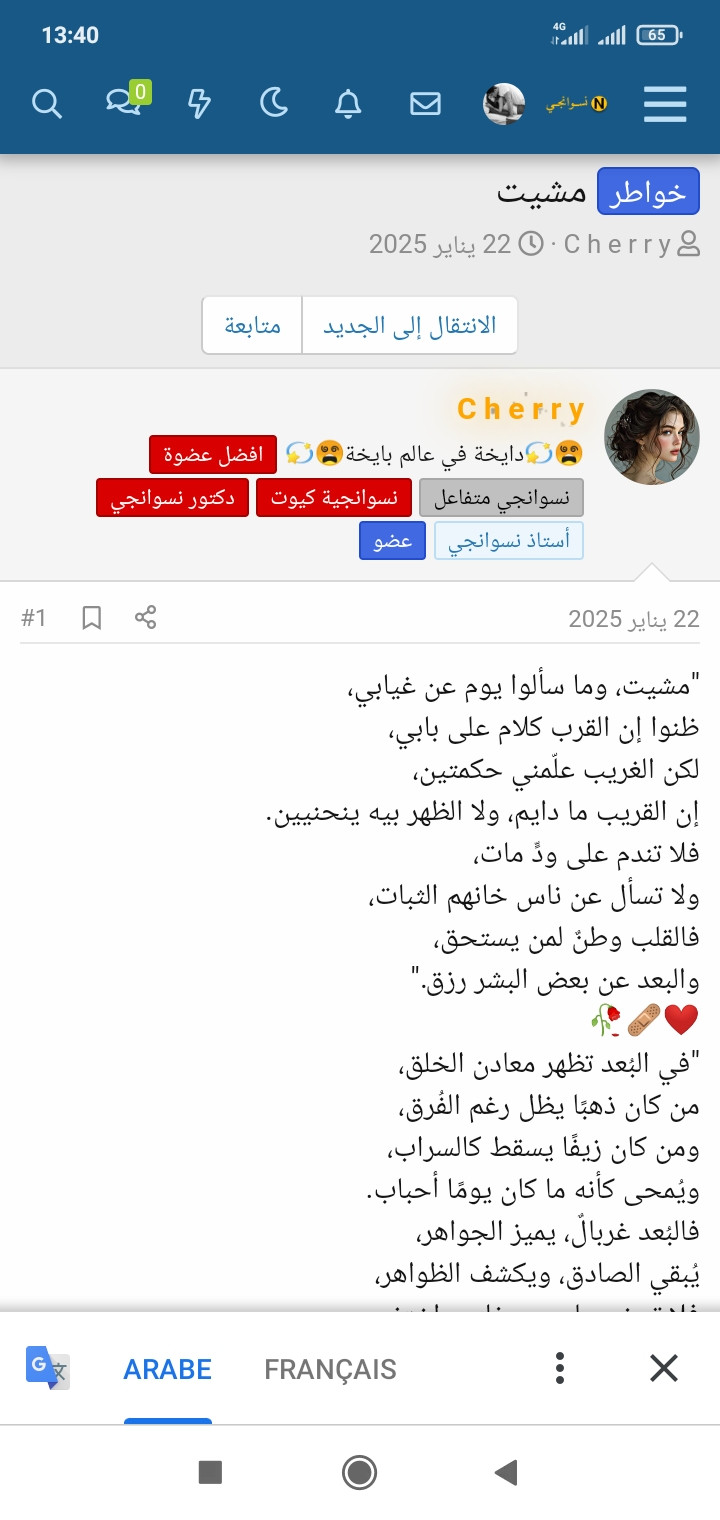Screen dimensions: 720x1520
Task: Open the #1 post permalink
Action: pyautogui.click(x=34, y=618)
